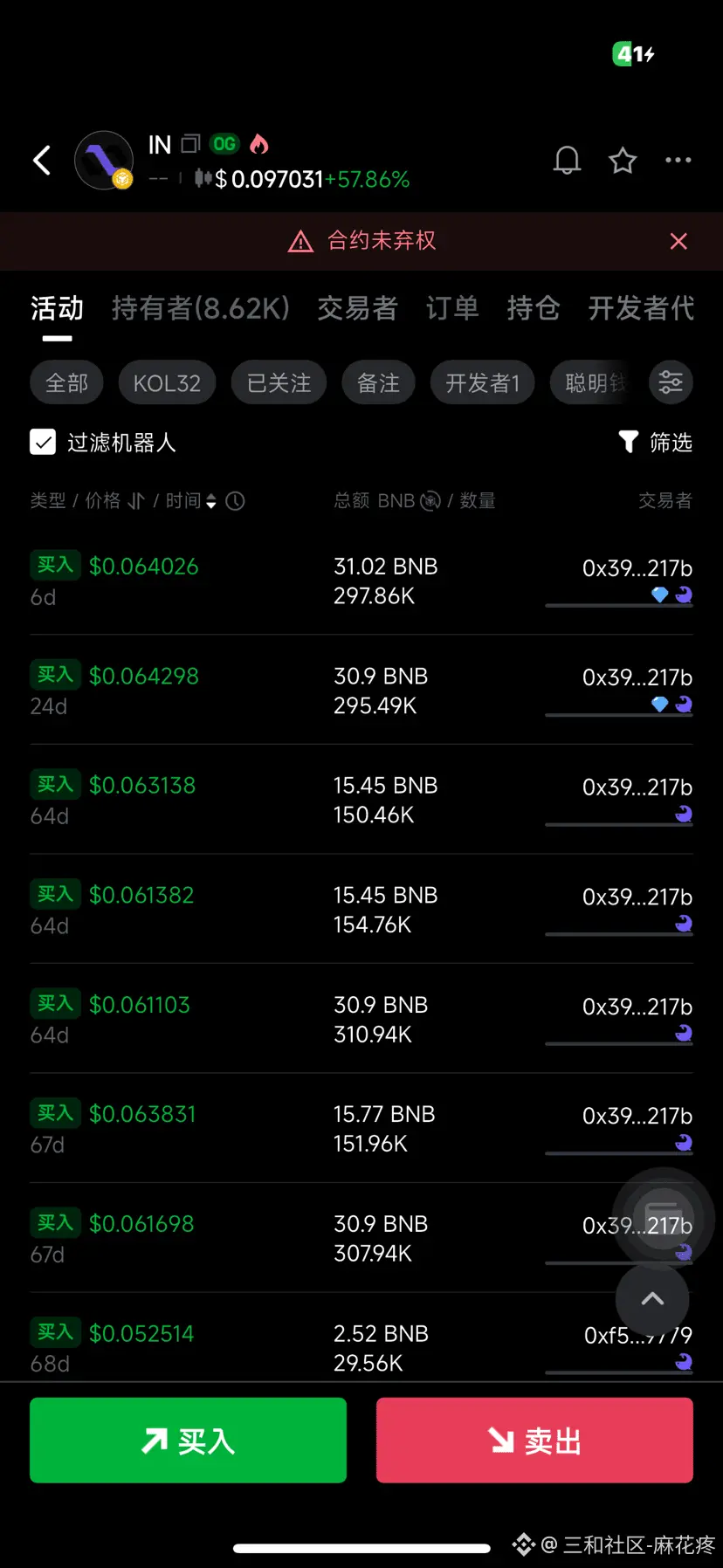
Task: Dismiss the 合约未弃权 warning banner
Action: point(678,241)
